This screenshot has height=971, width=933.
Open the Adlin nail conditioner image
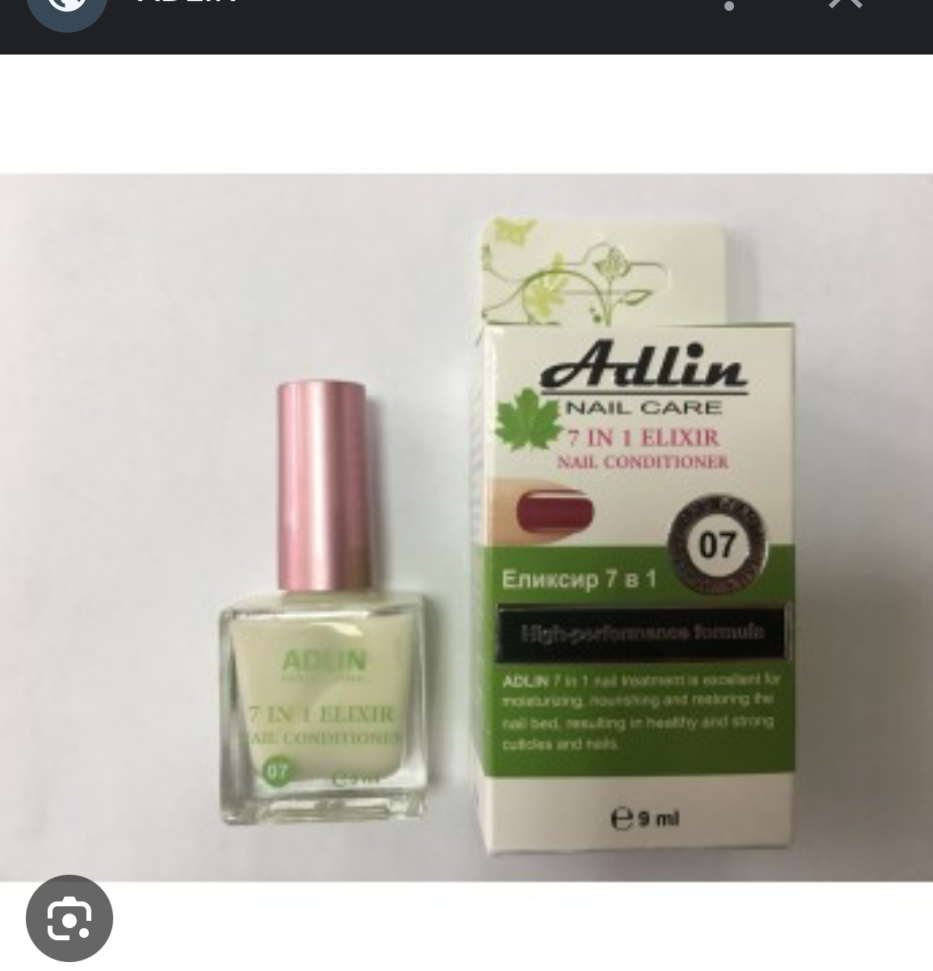tap(466, 527)
